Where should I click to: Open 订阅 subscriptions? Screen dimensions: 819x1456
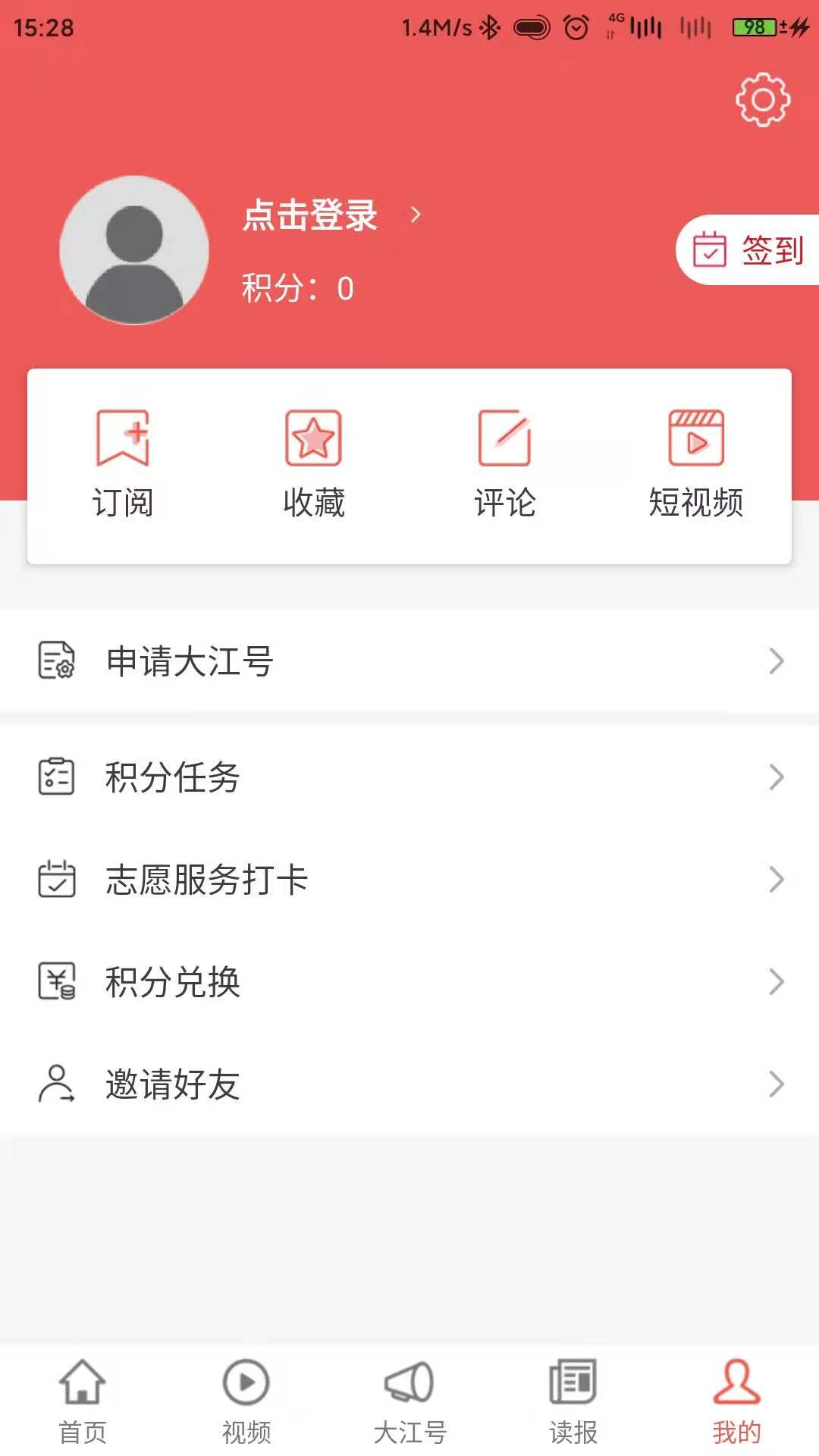123,464
